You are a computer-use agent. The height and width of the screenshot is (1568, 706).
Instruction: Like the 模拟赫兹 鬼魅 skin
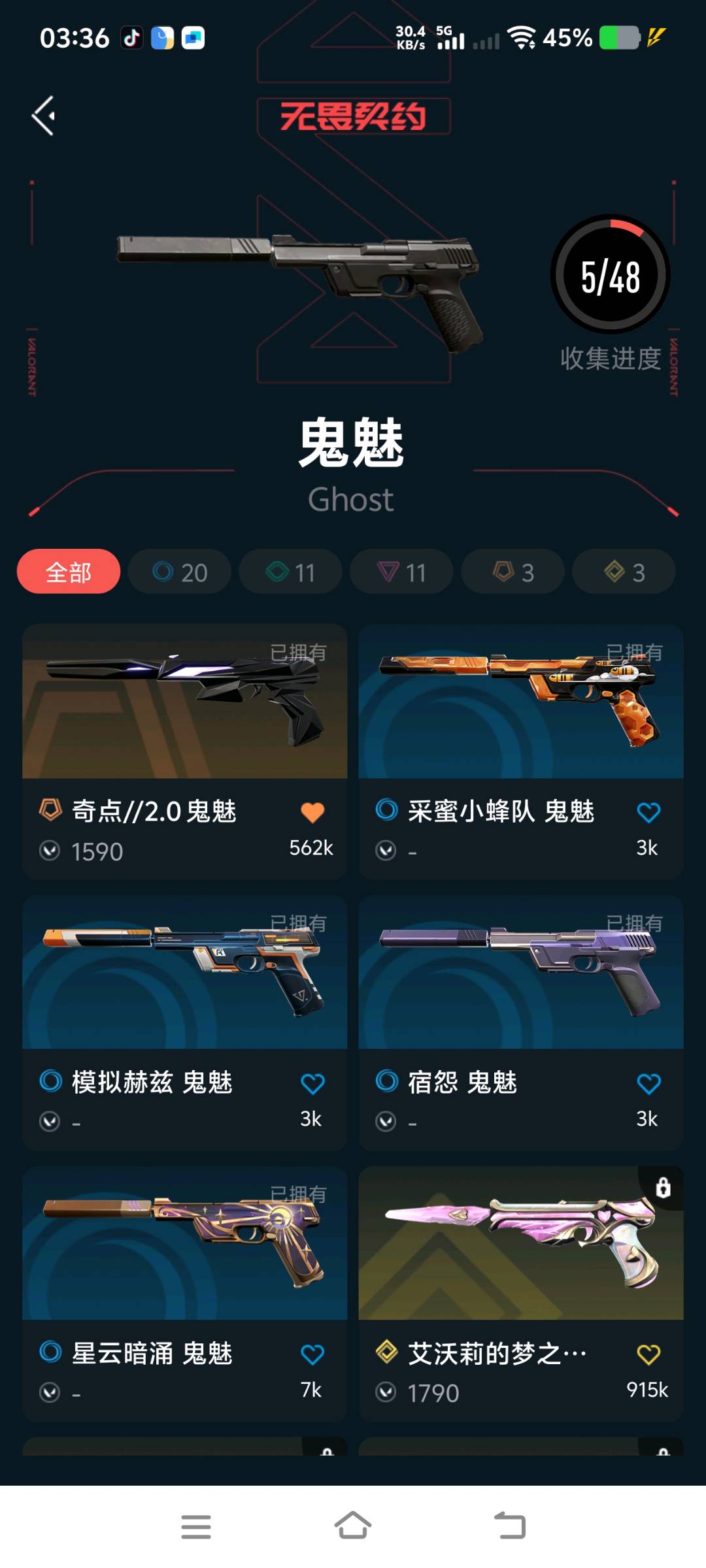click(x=312, y=1084)
